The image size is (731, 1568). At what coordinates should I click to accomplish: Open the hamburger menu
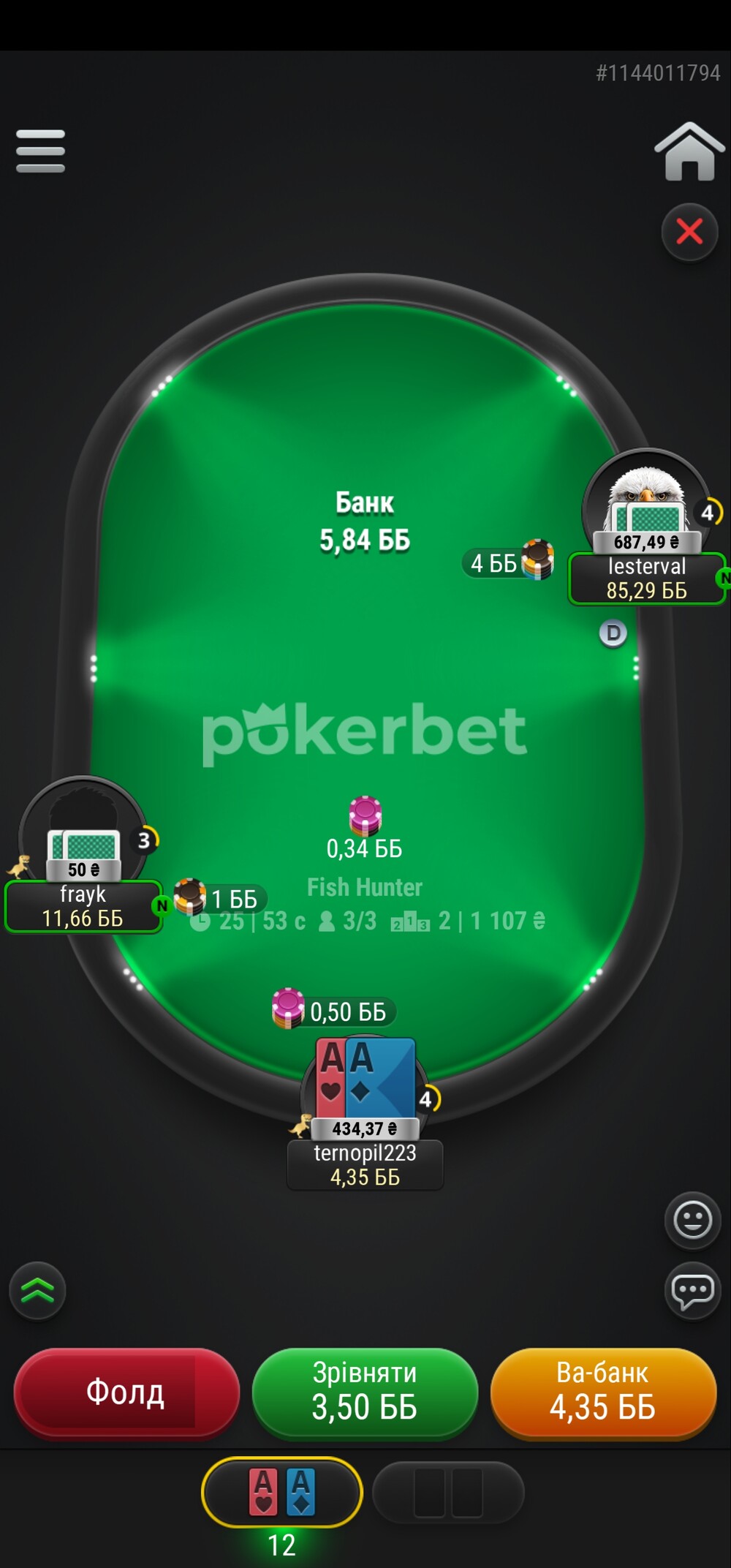pyautogui.click(x=41, y=151)
